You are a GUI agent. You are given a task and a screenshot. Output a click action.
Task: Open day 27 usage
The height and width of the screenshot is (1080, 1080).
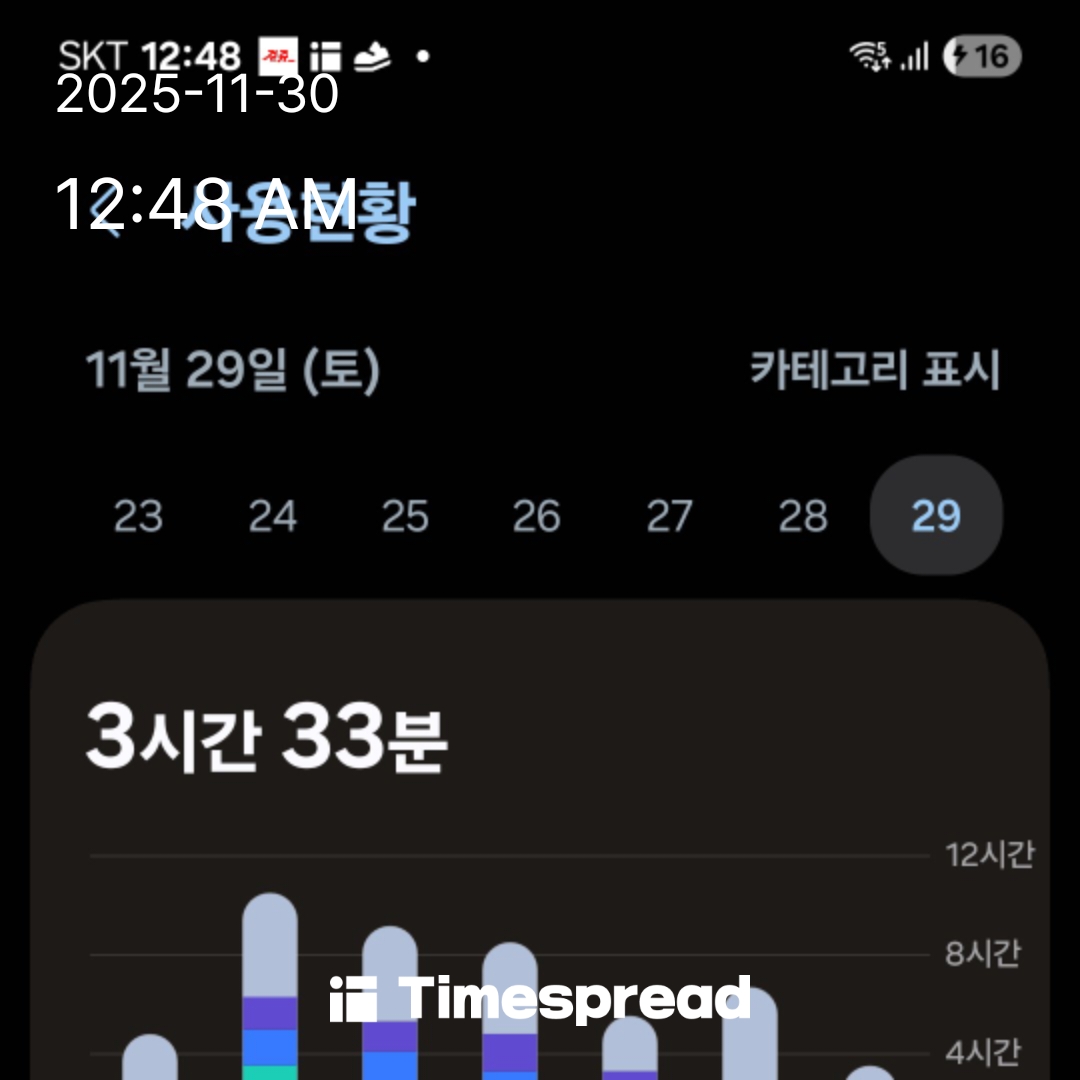(669, 516)
